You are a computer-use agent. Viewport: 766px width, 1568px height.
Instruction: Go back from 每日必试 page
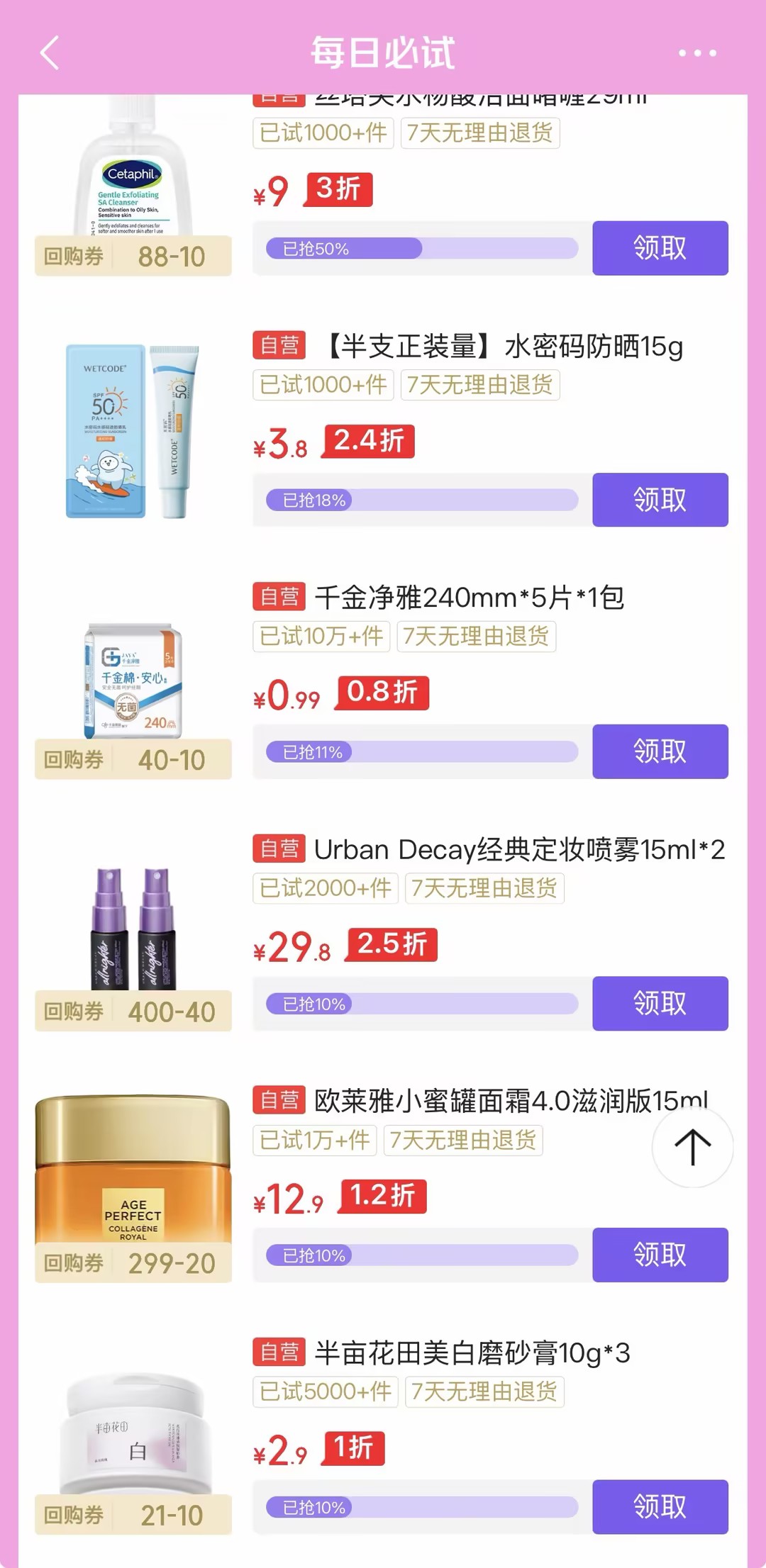pyautogui.click(x=50, y=53)
